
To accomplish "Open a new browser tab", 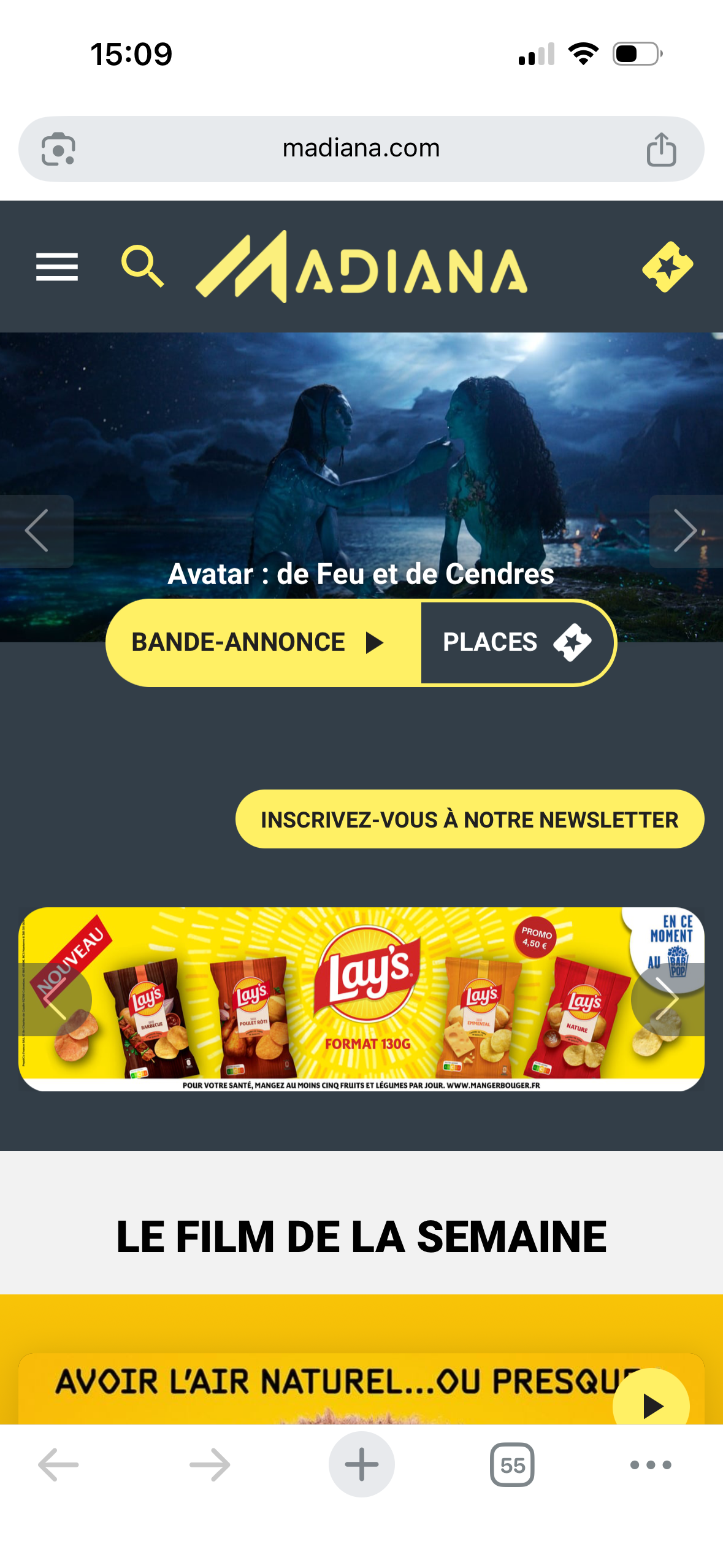I will coord(361,1464).
